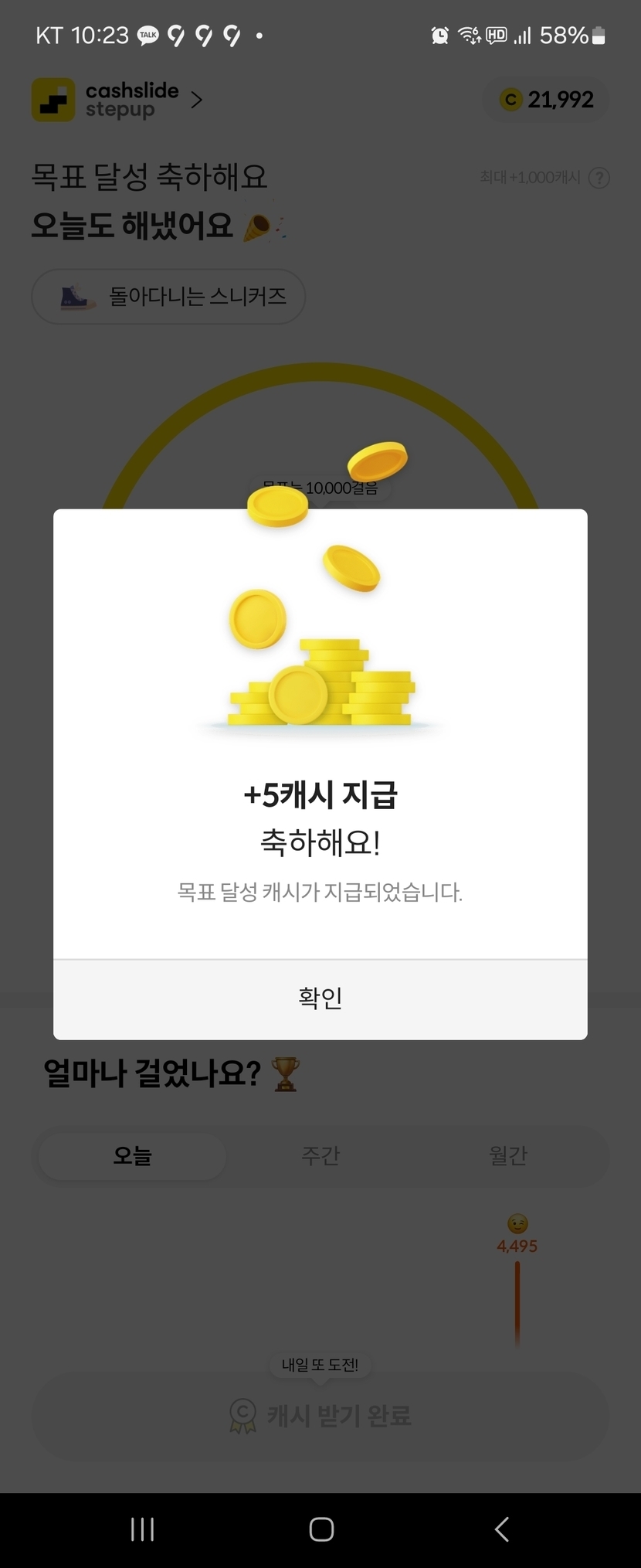Screen dimensions: 641x1568
Task: Go back using the system back button
Action: point(502,1529)
